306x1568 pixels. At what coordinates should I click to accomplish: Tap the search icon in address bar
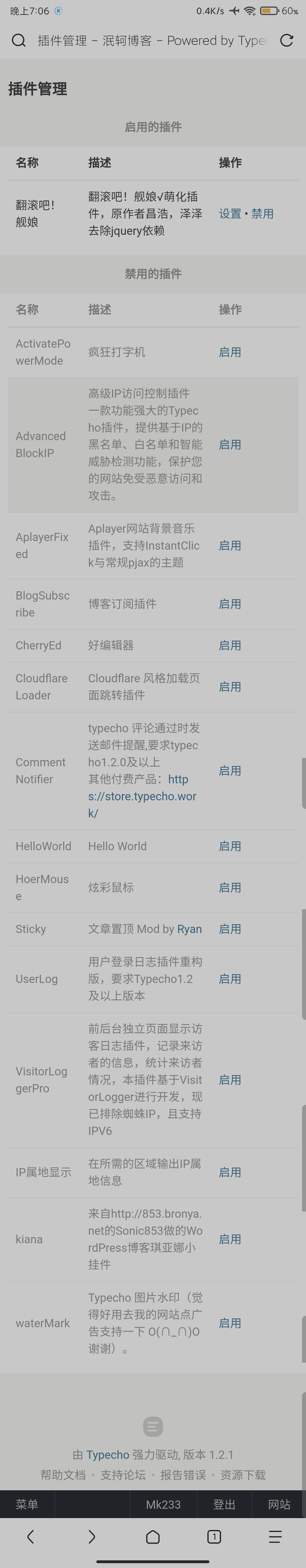coord(19,40)
